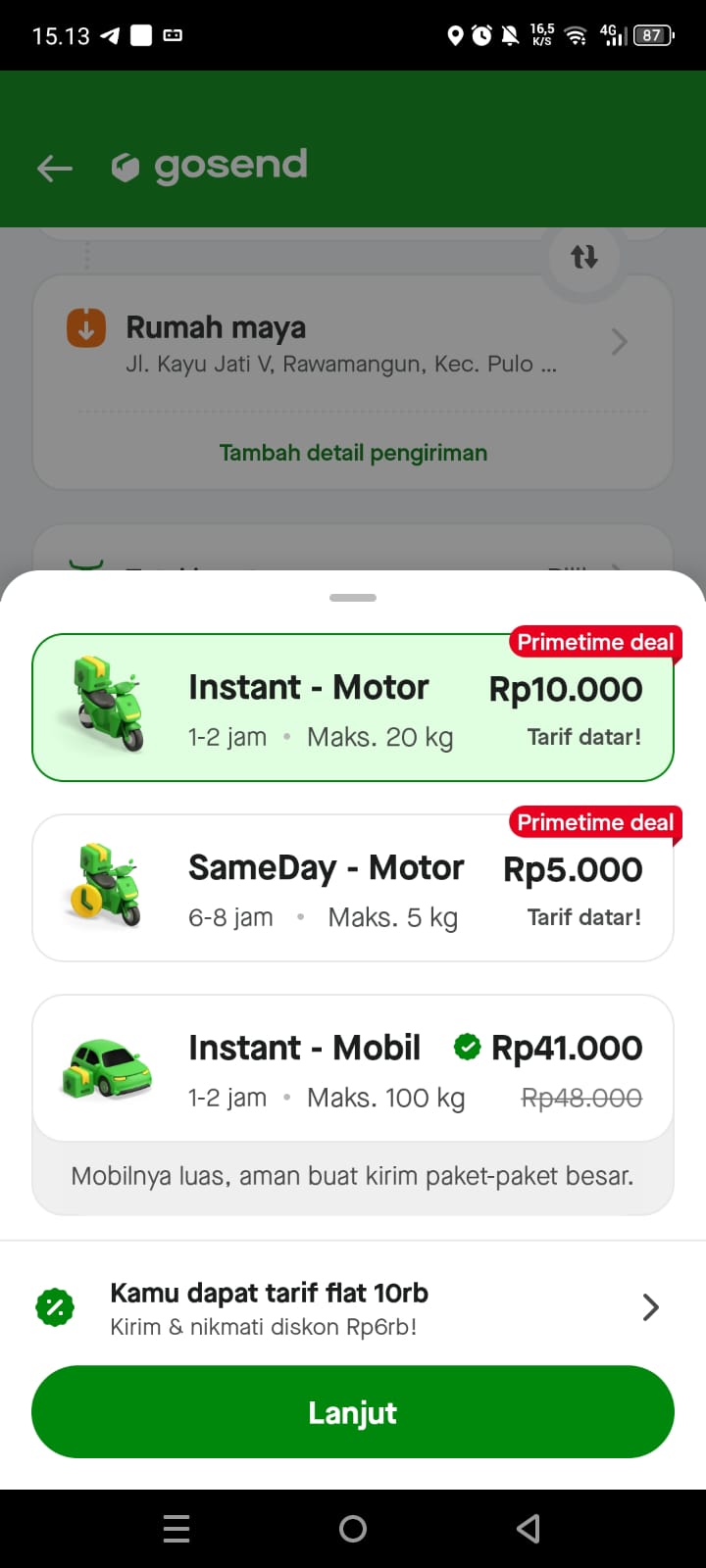706x1568 pixels.
Task: Tap Tambah detail pengiriman link
Action: tap(353, 453)
